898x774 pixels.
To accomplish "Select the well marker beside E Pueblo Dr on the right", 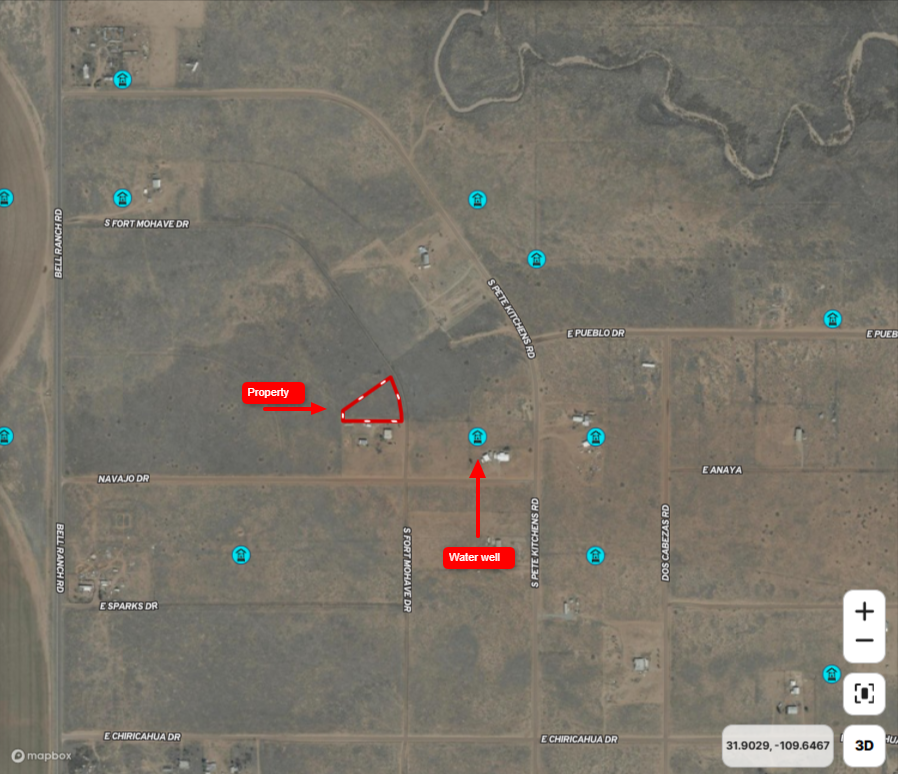I will point(832,319).
